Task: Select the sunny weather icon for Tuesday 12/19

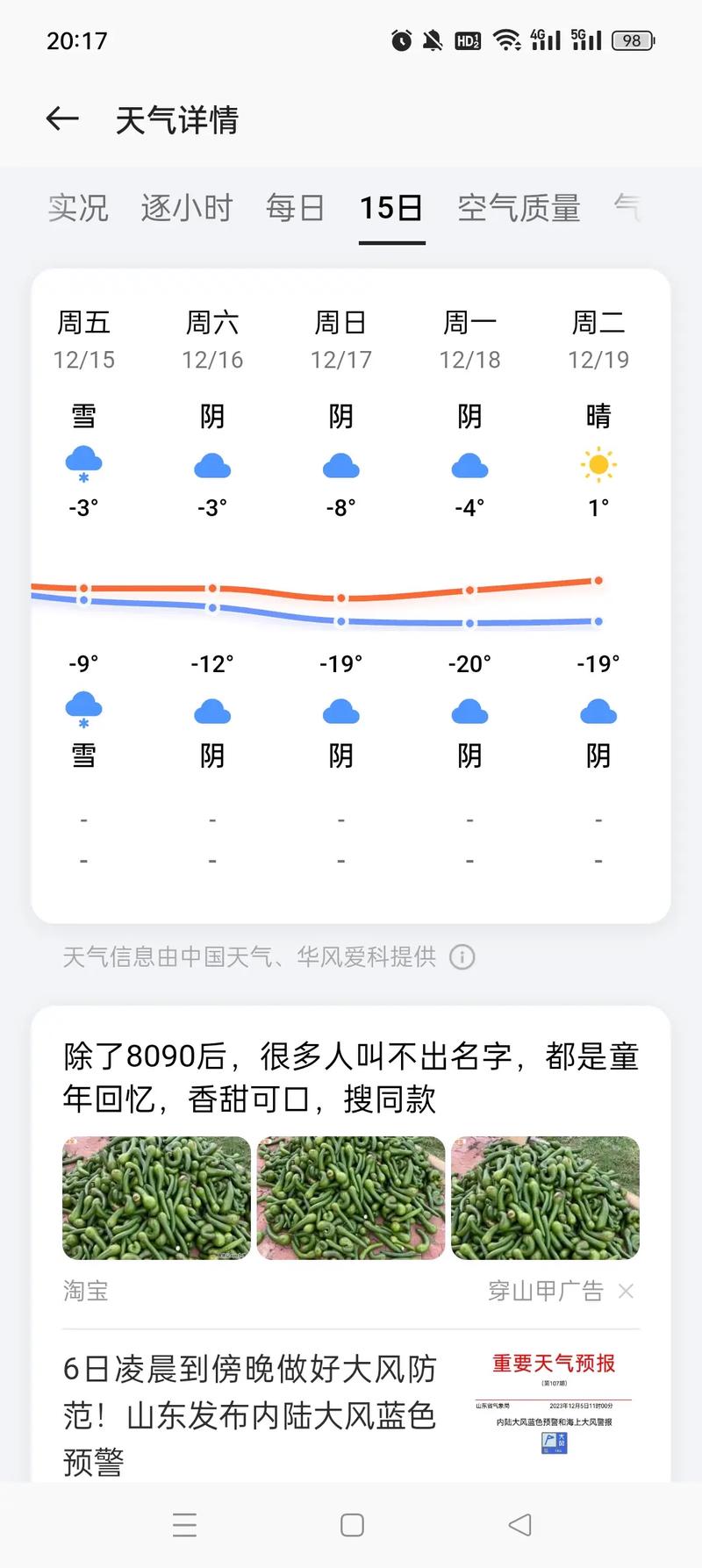Action: (x=598, y=465)
